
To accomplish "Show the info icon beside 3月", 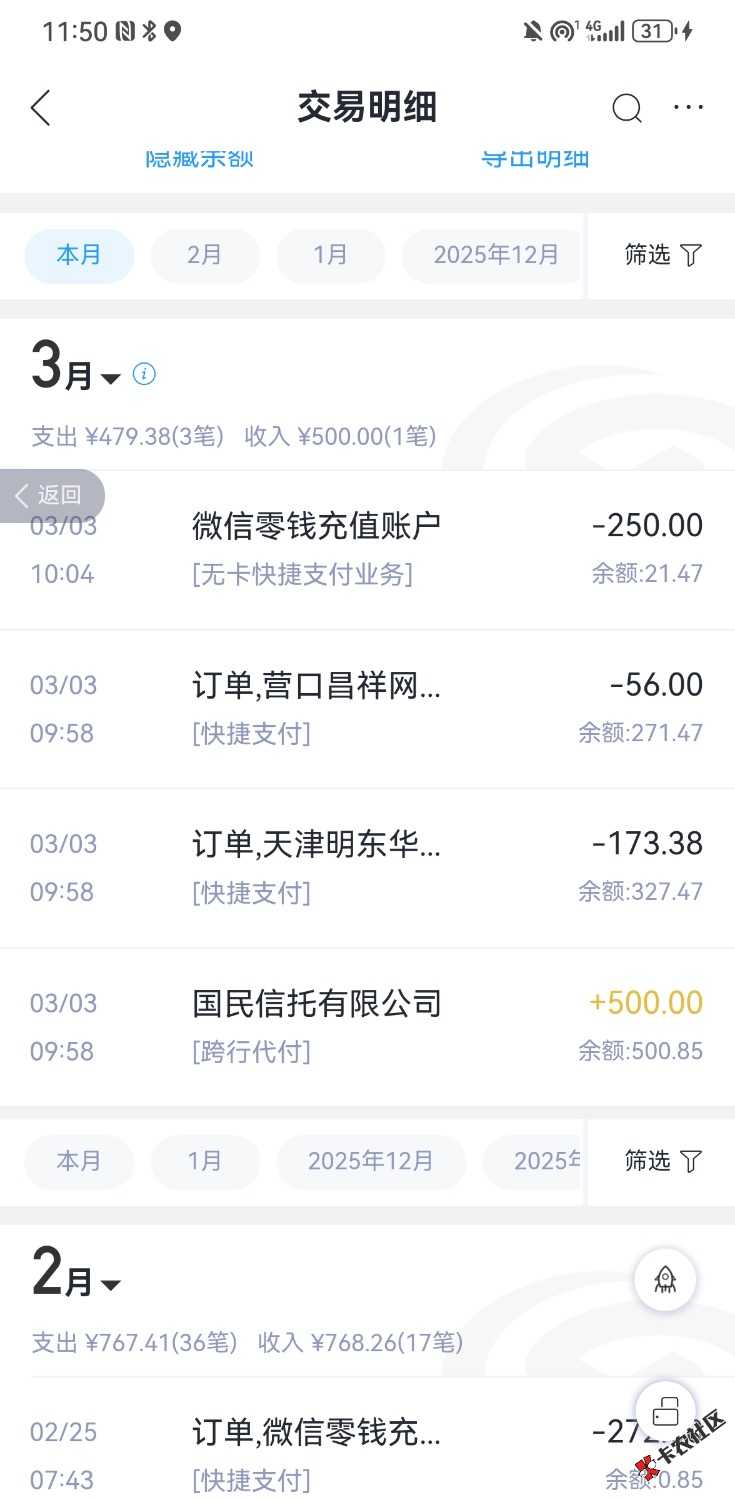I will 145,374.
